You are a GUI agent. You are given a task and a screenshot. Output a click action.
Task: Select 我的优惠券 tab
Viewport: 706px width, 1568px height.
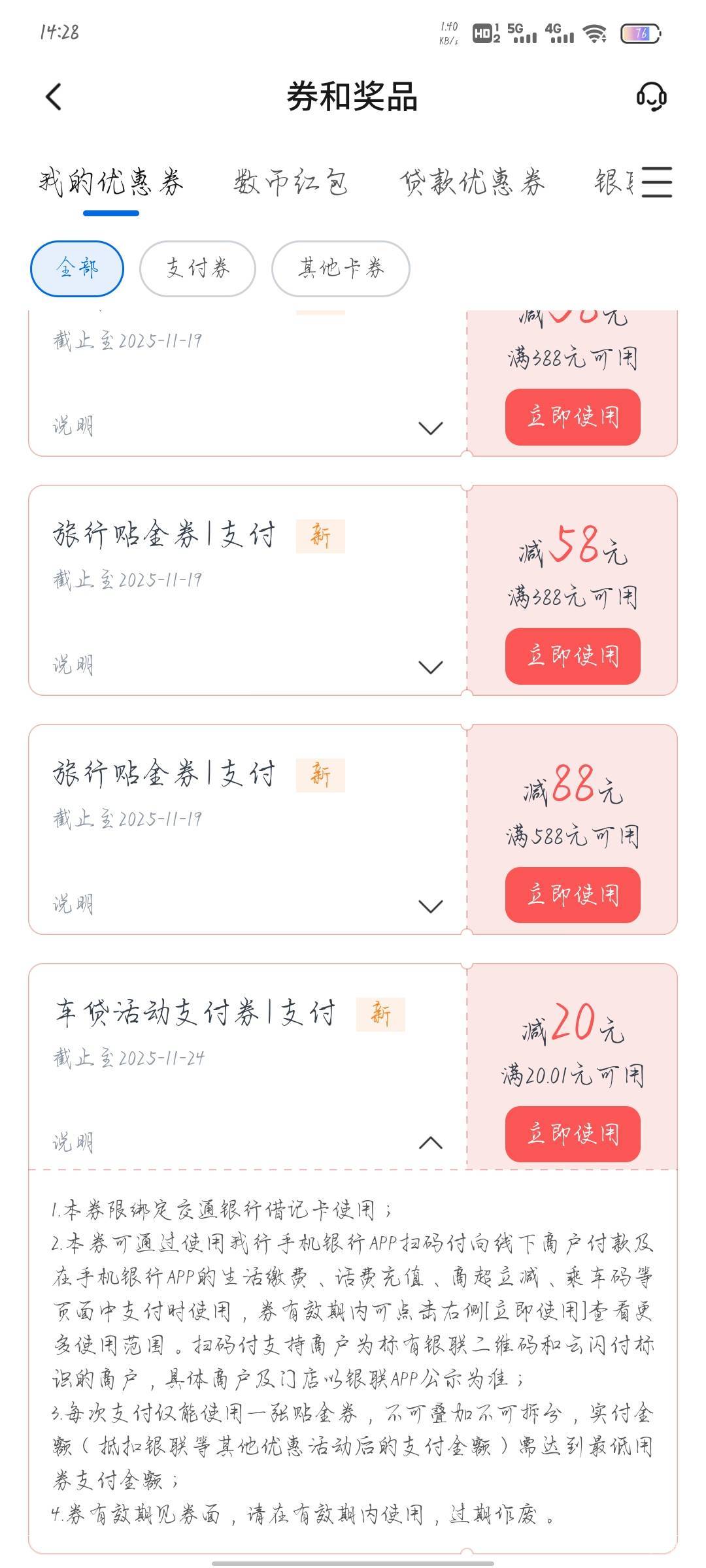(111, 182)
